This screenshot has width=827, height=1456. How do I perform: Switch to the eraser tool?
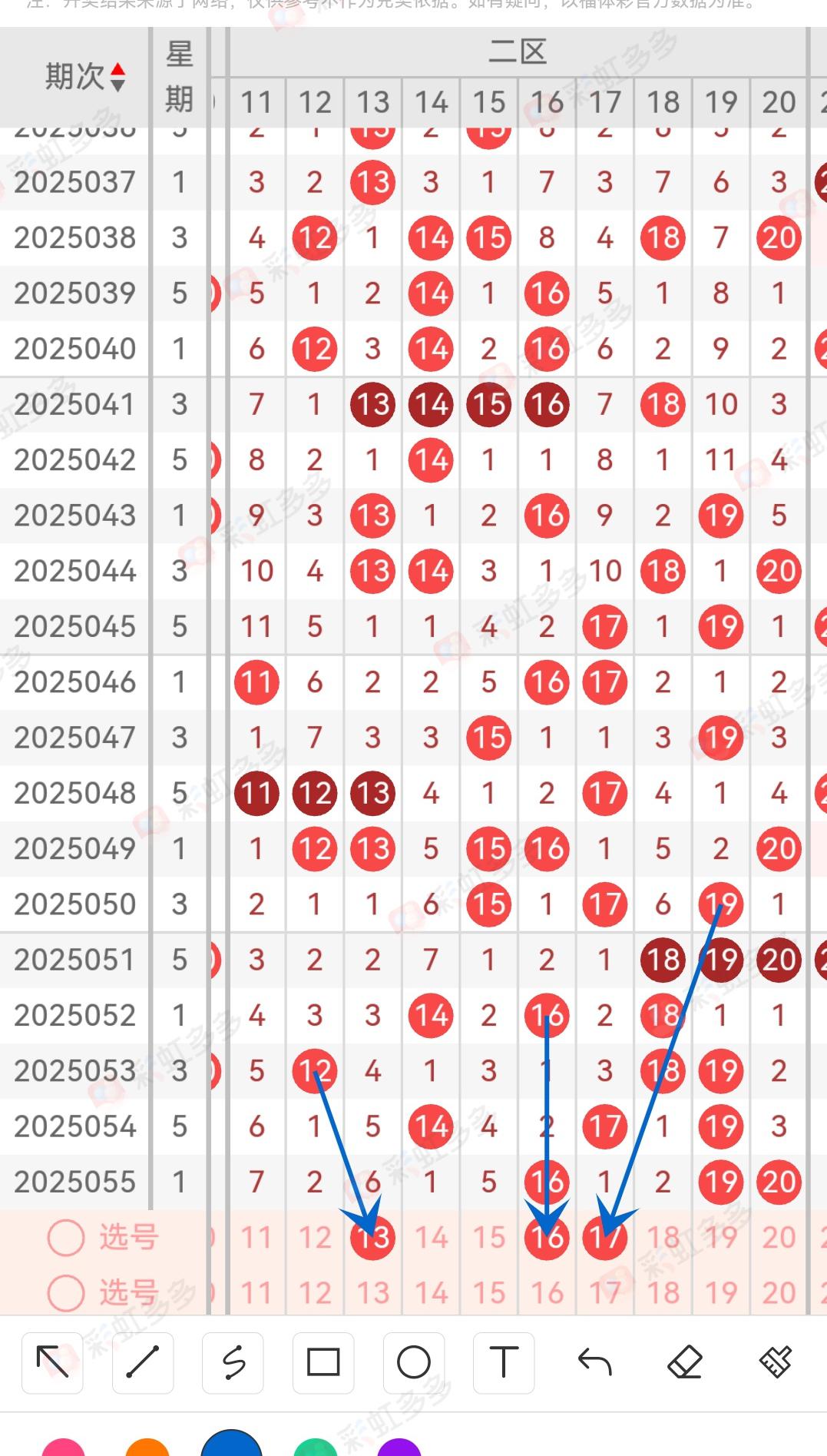[685, 1363]
